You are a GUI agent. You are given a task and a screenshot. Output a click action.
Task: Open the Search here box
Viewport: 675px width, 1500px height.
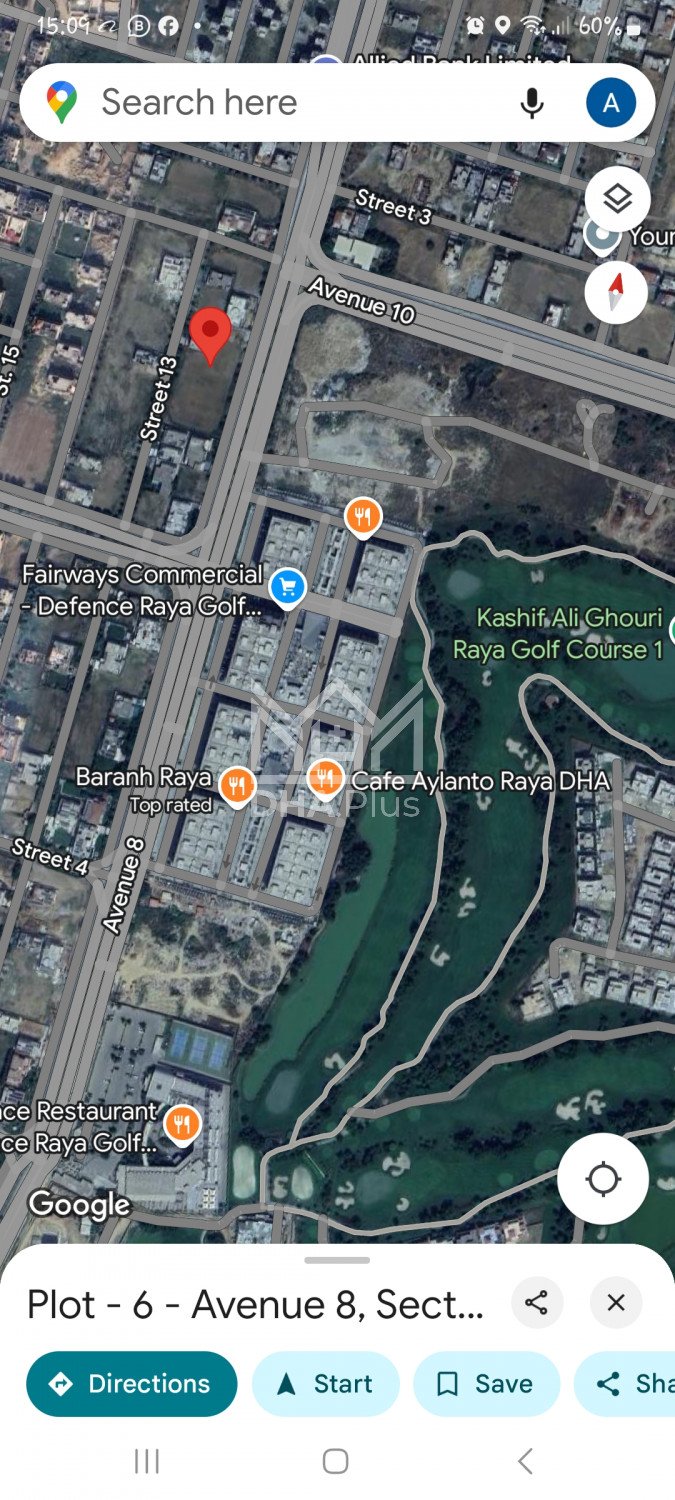(x=250, y=102)
